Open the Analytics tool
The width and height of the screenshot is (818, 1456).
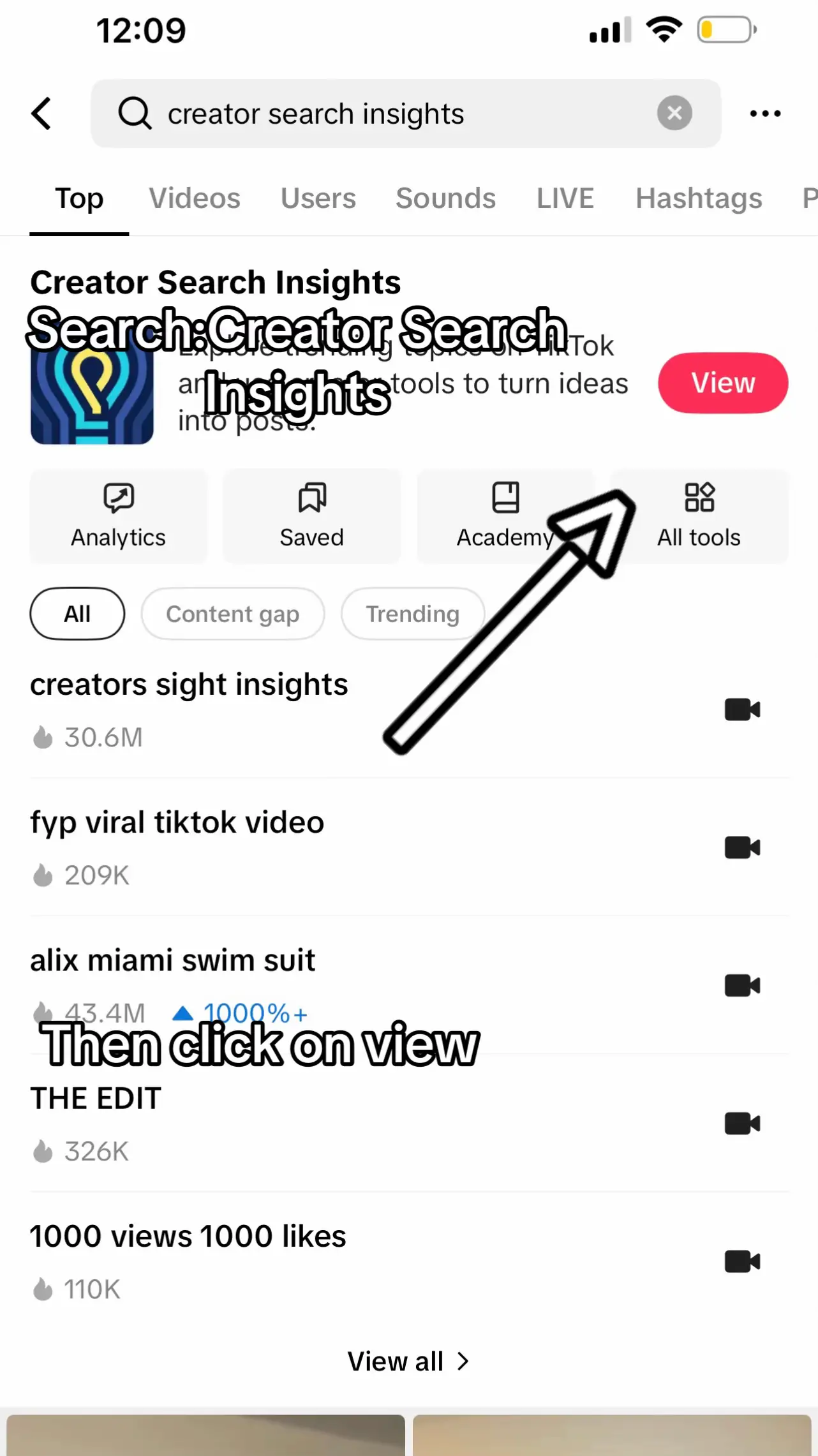click(119, 516)
